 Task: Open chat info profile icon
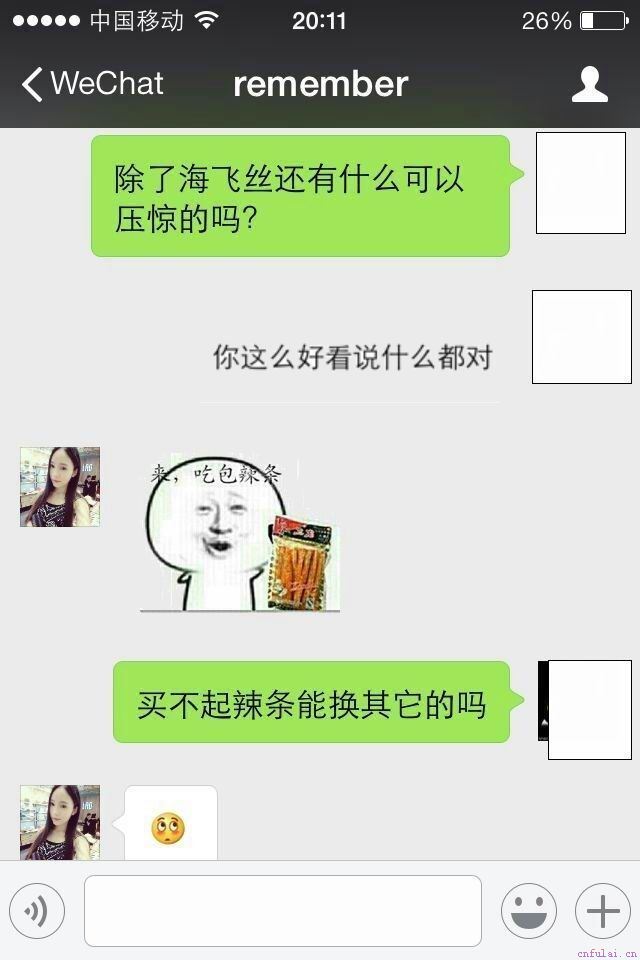(x=590, y=85)
